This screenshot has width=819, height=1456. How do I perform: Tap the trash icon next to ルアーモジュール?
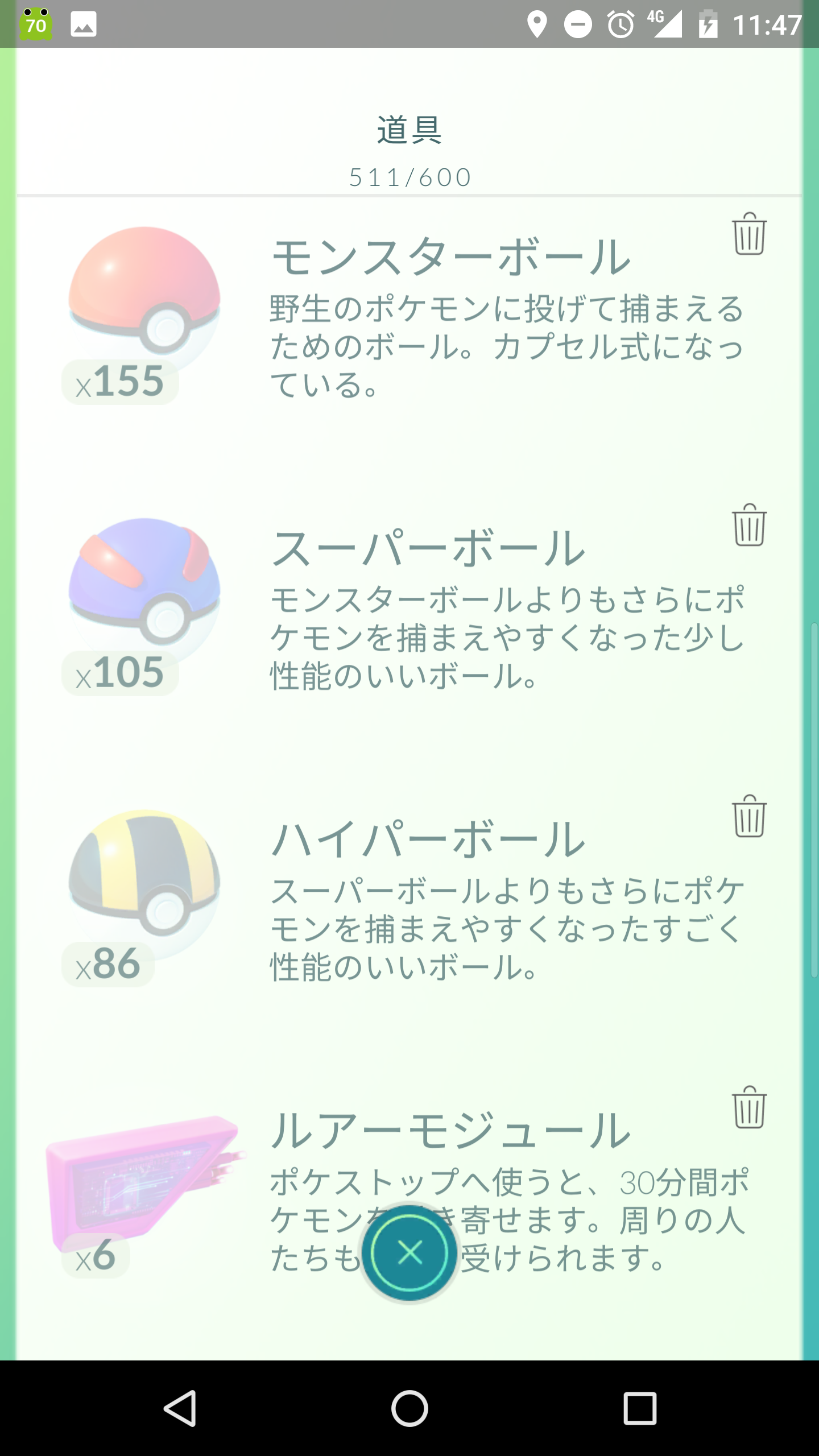[x=749, y=1107]
